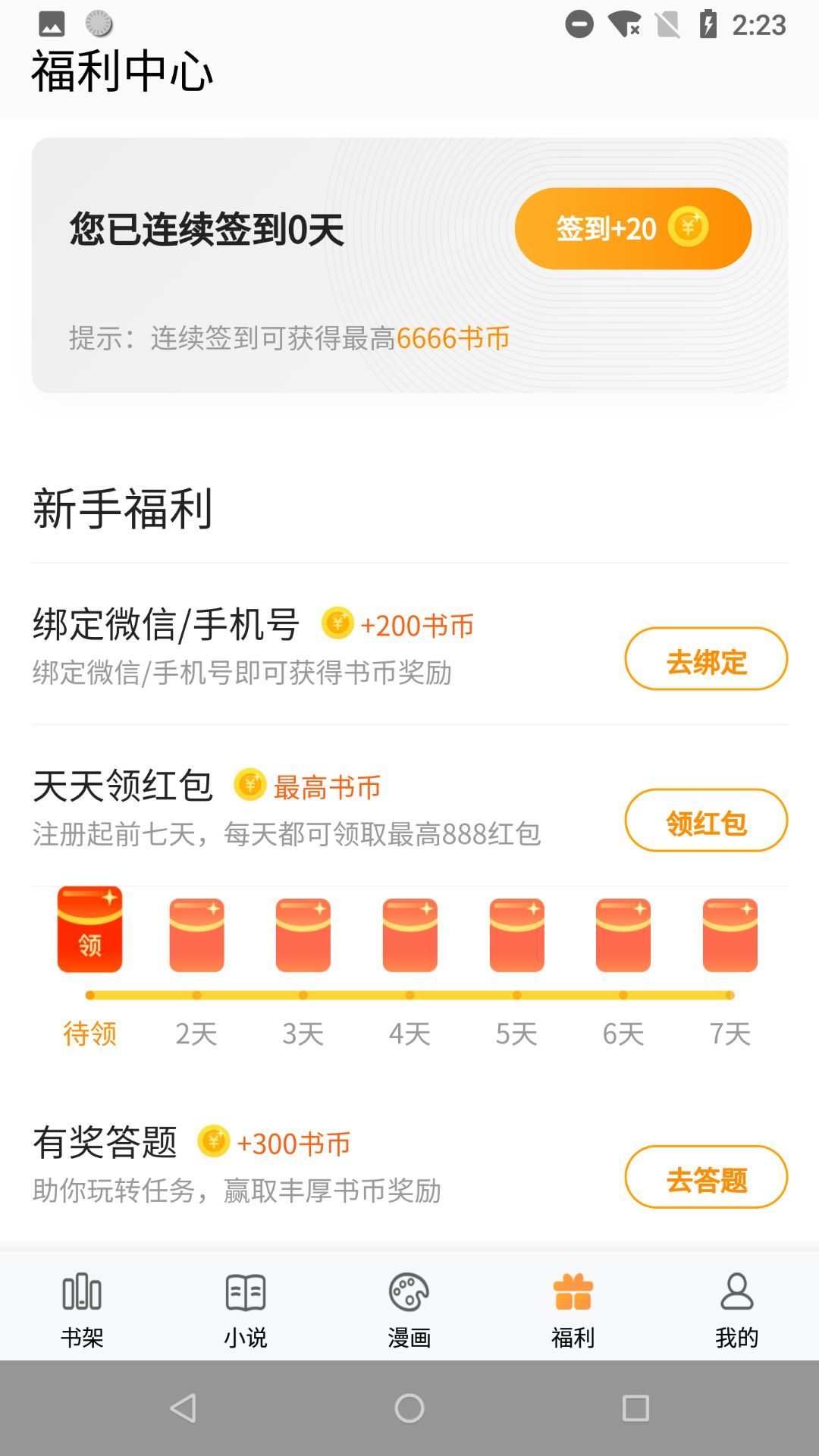Select the 福利 gift box icon
The image size is (819, 1456).
[x=573, y=1289]
